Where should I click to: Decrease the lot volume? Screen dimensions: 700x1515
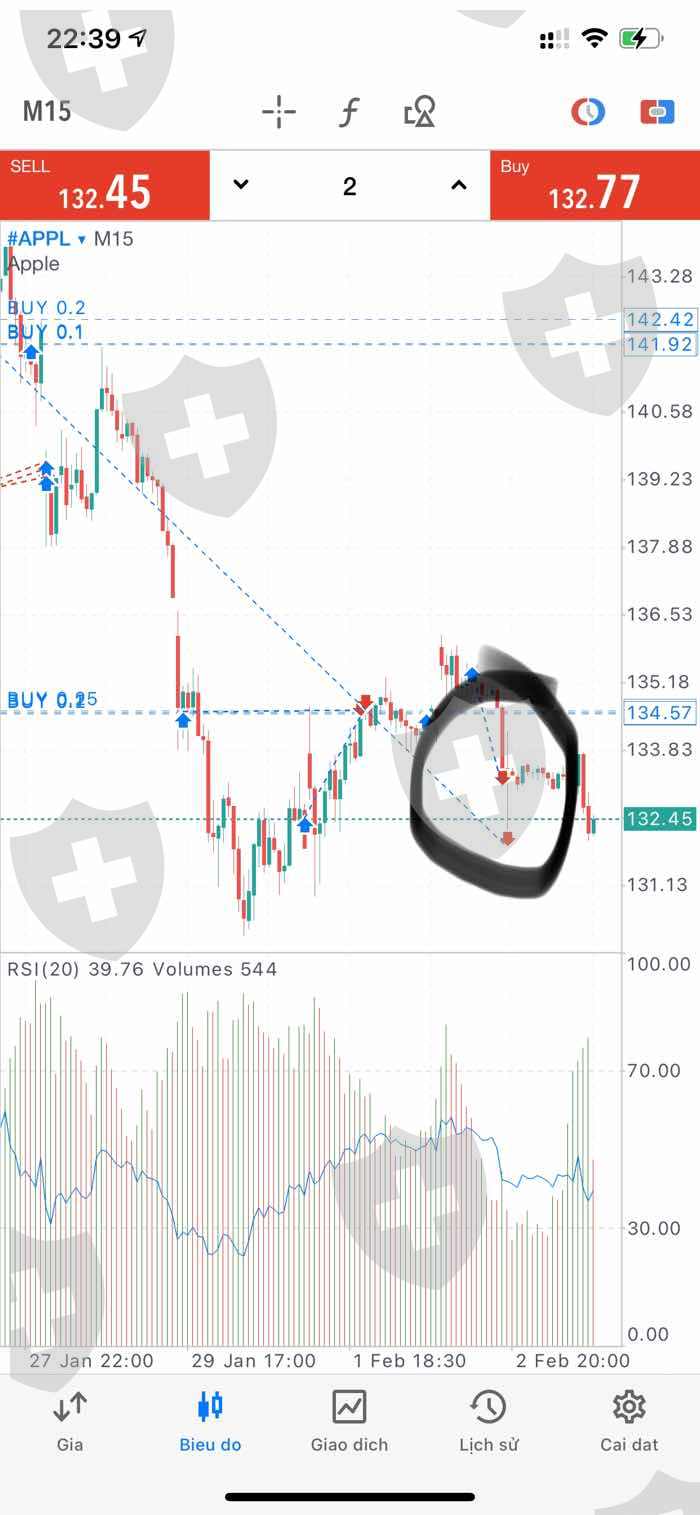(x=241, y=185)
